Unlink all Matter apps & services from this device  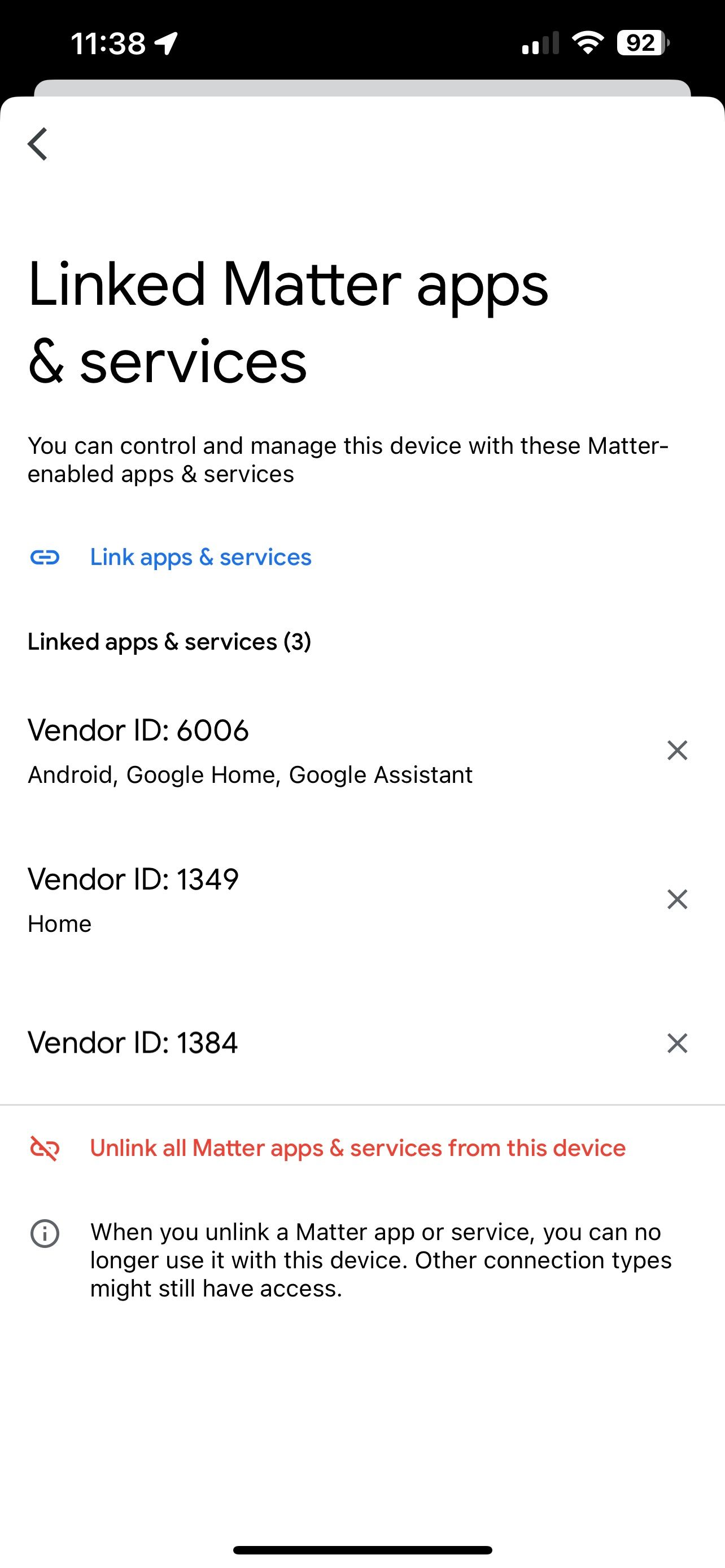point(357,1147)
